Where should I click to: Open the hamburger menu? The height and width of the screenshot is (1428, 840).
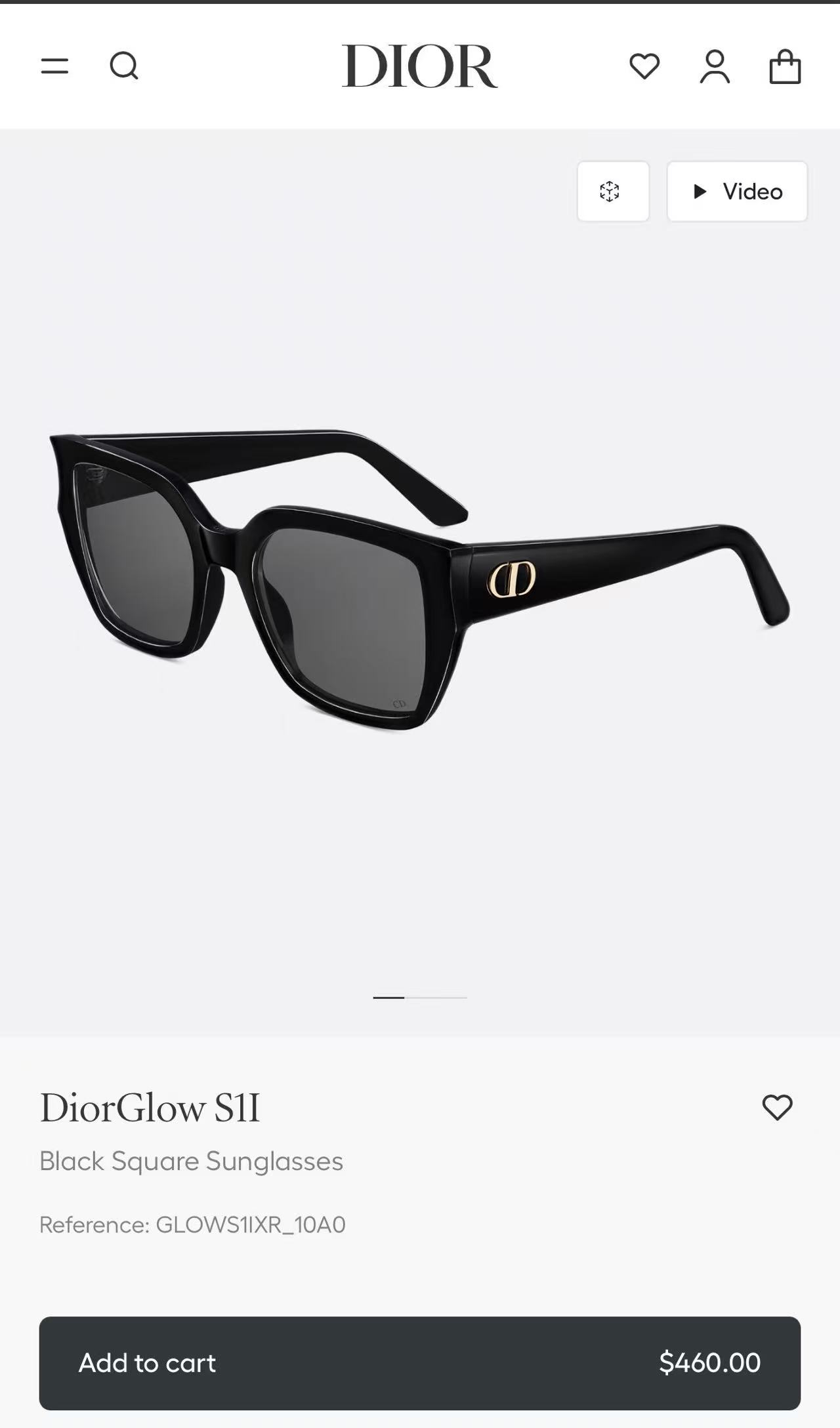(54, 66)
